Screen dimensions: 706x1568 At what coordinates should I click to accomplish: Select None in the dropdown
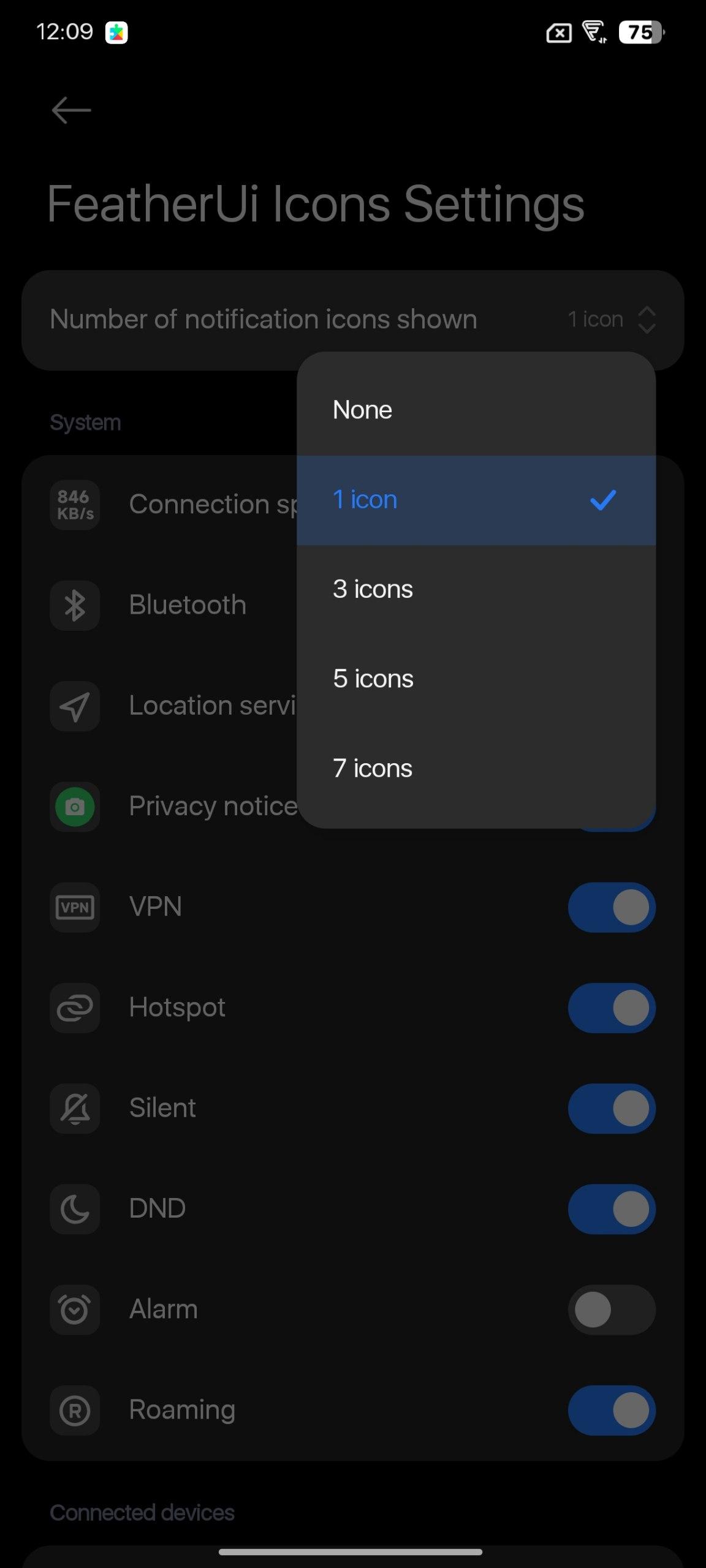pyautogui.click(x=476, y=410)
